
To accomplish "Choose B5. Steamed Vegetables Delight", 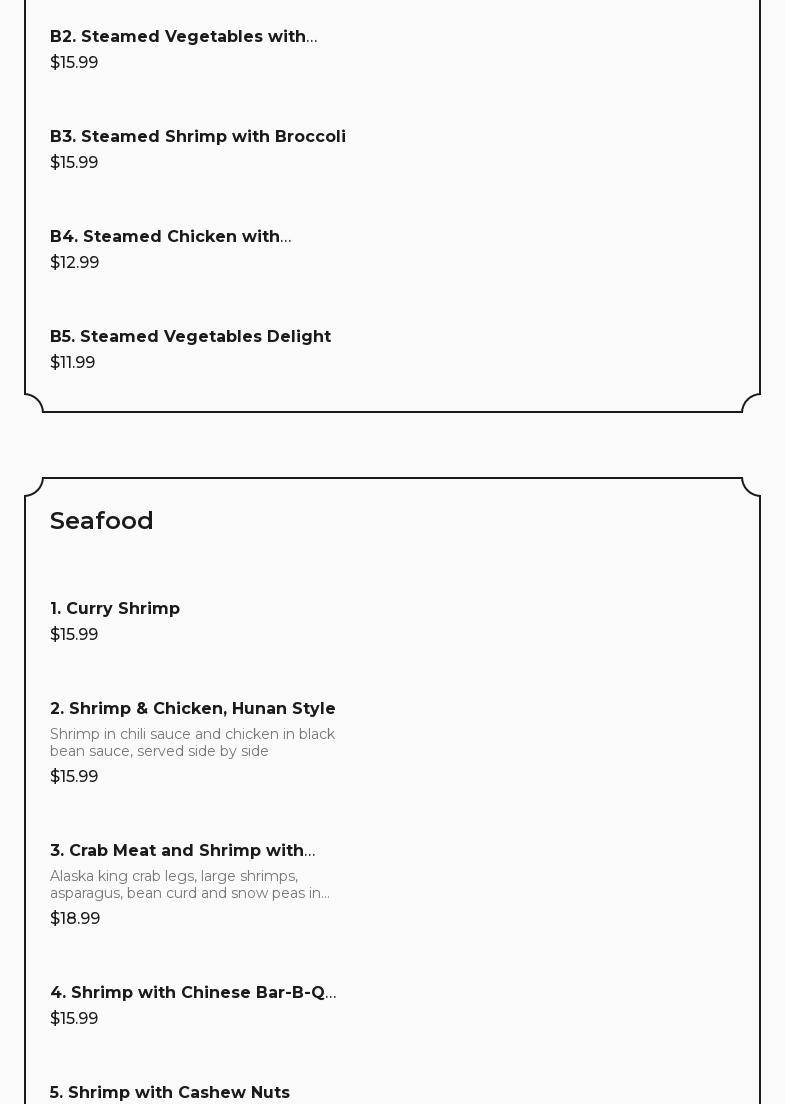I will tap(190, 337).
